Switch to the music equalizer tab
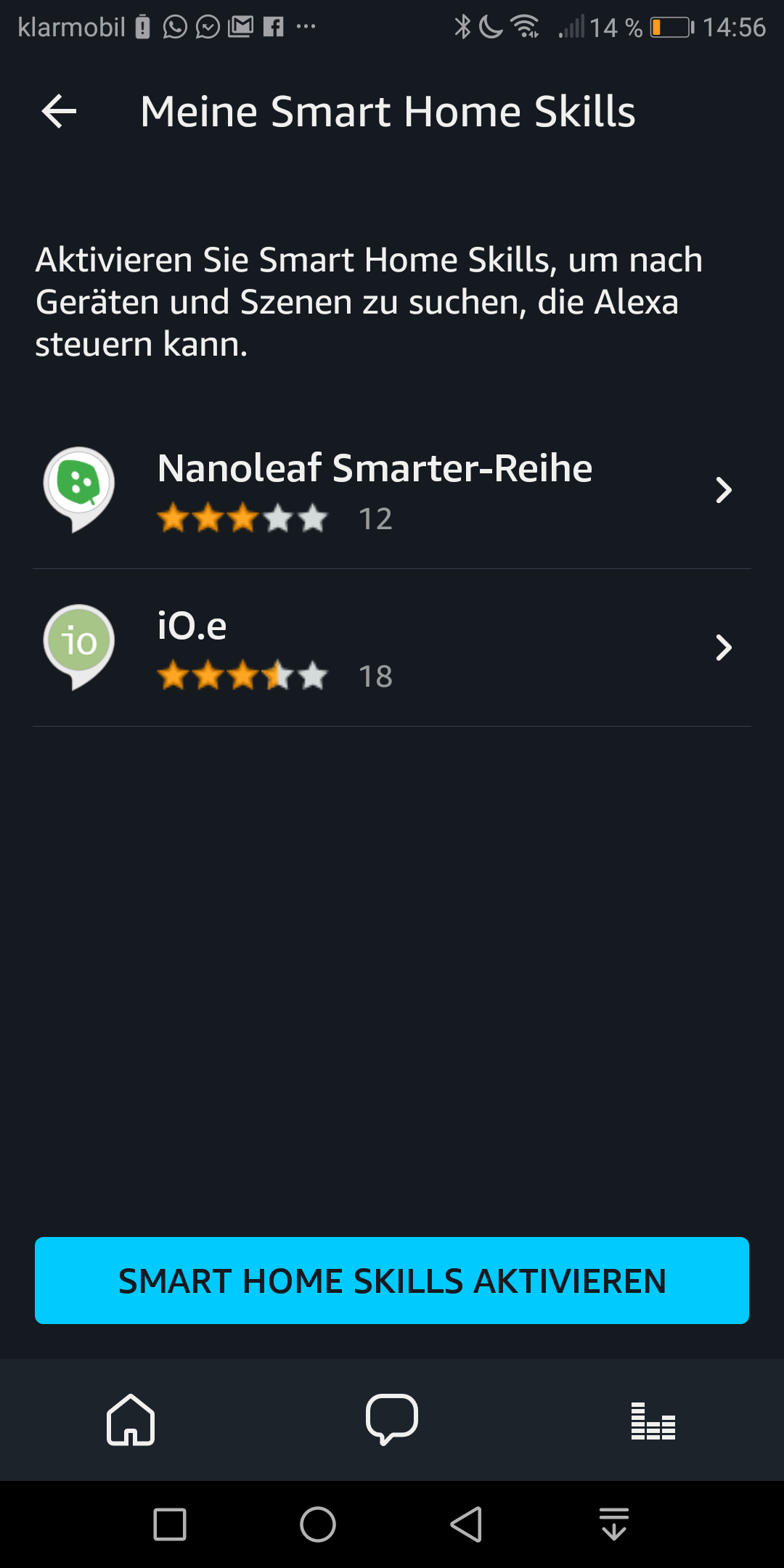 coord(653,1420)
